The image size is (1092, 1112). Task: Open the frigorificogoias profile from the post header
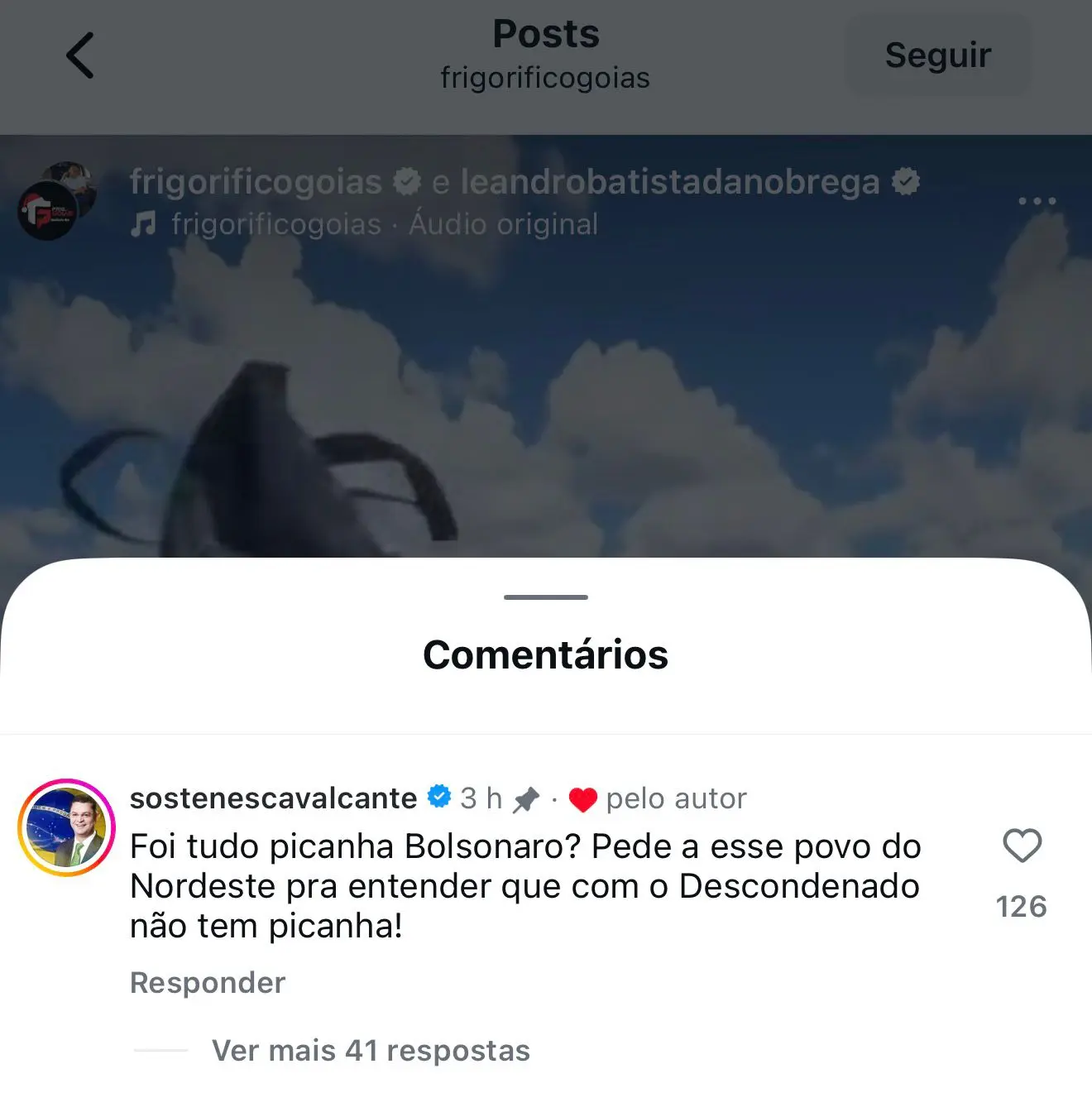point(255,181)
